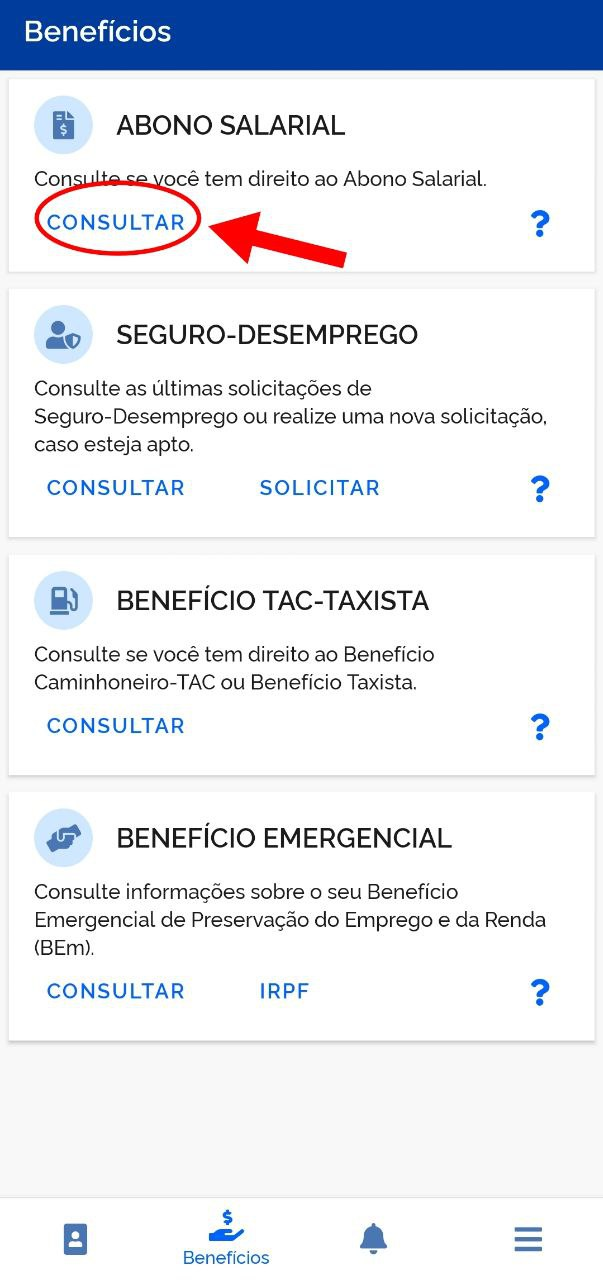The height and width of the screenshot is (1280, 603).
Task: Open the hamburger menu tab
Action: 528,1240
